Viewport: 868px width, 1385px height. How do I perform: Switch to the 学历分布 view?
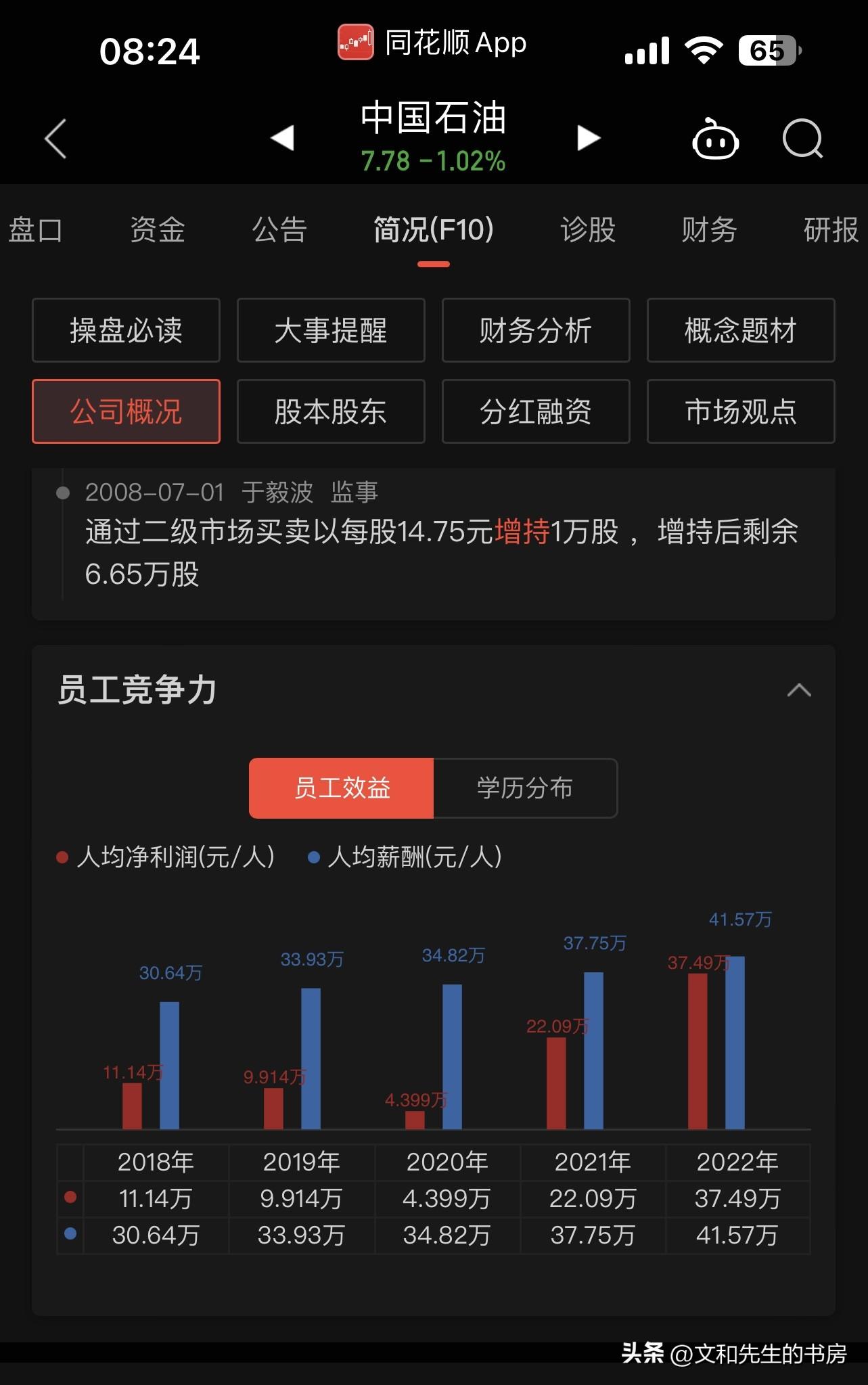point(525,788)
